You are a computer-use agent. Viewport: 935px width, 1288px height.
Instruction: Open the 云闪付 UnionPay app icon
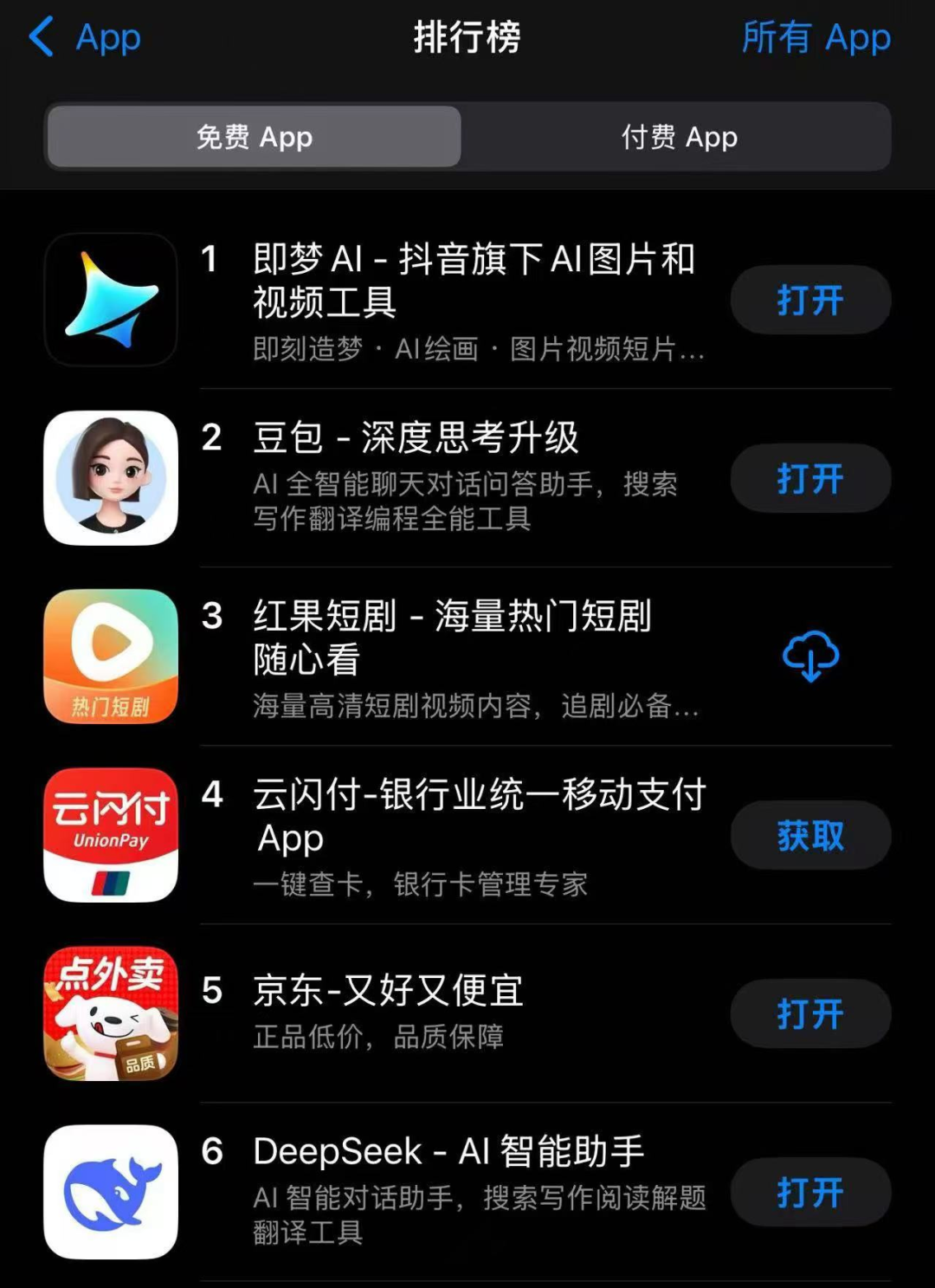click(x=109, y=834)
